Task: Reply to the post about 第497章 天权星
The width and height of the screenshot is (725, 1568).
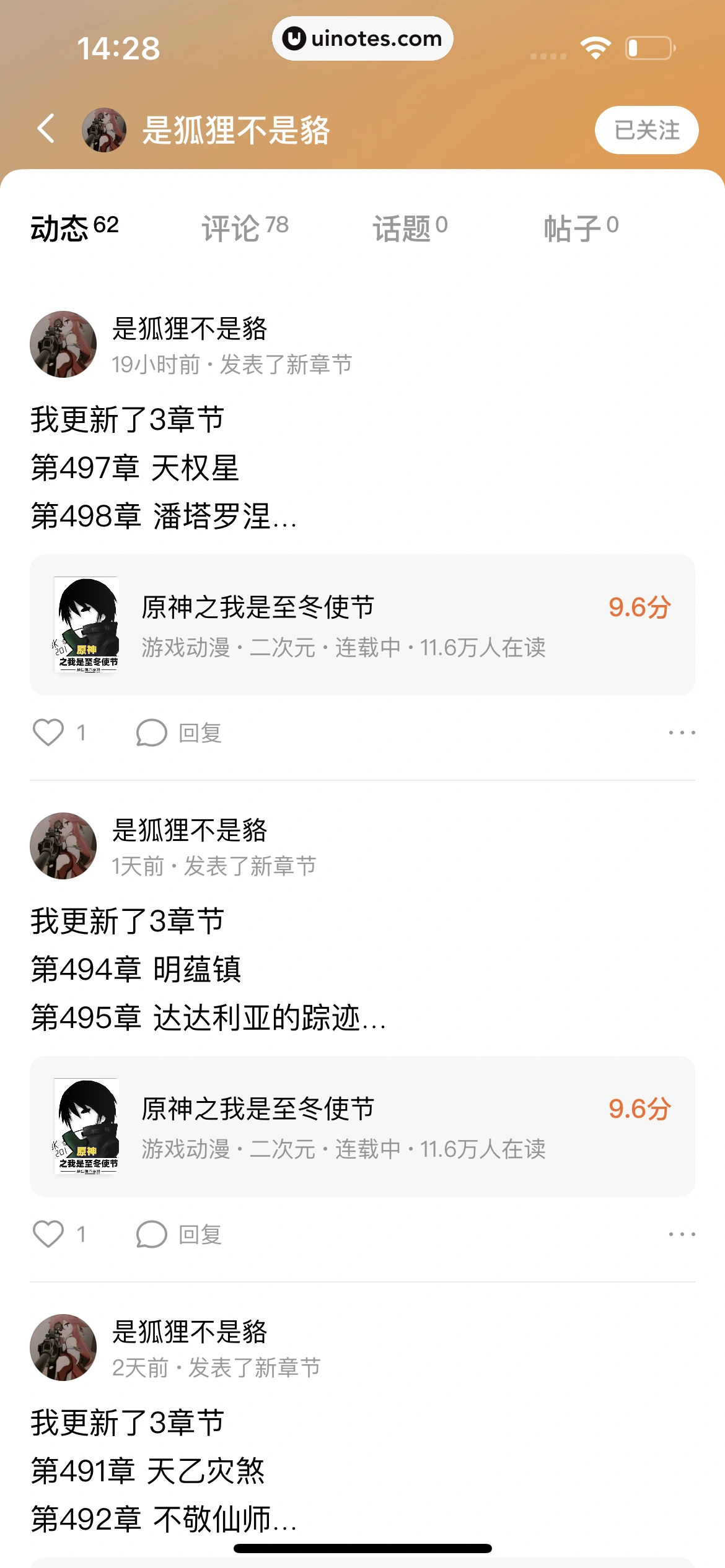Action: (x=179, y=733)
